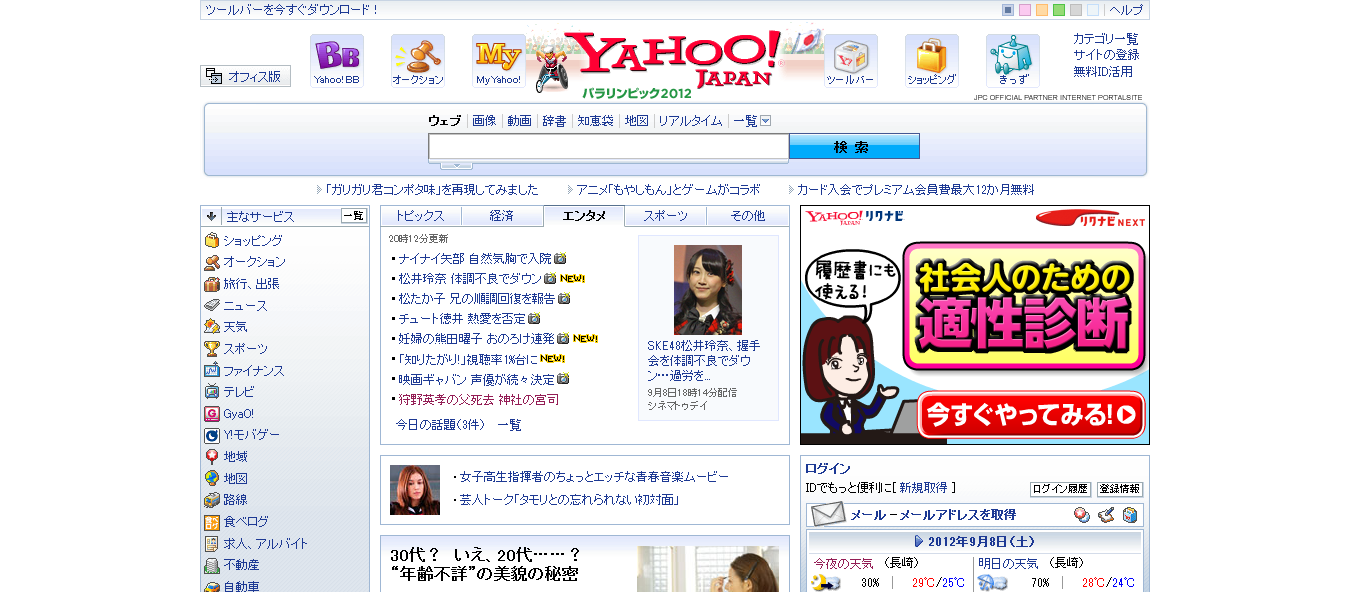
Task: Hit the 検索 search button
Action: (854, 147)
